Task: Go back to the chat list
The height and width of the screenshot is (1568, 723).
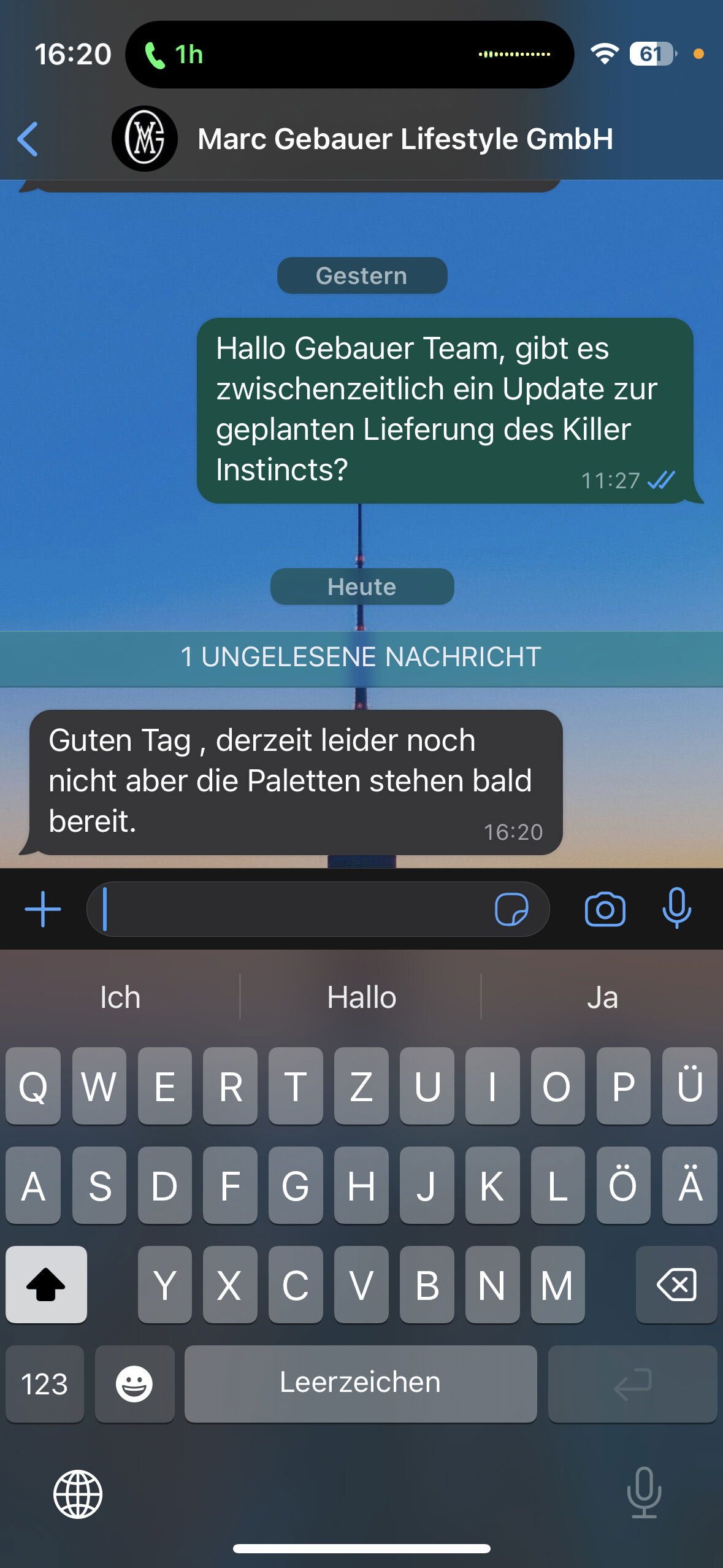Action: click(28, 139)
